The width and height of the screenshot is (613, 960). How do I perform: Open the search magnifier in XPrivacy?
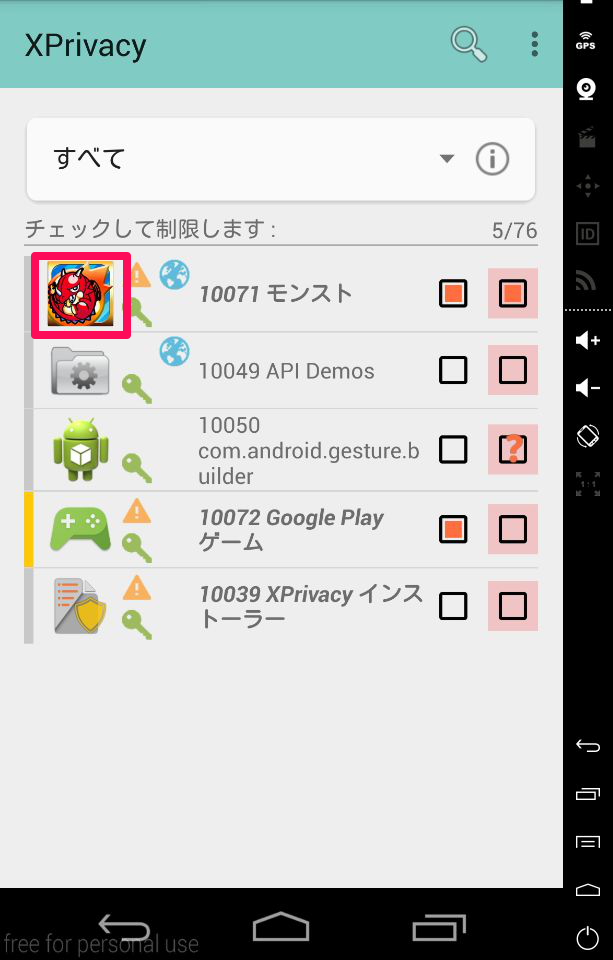click(468, 44)
